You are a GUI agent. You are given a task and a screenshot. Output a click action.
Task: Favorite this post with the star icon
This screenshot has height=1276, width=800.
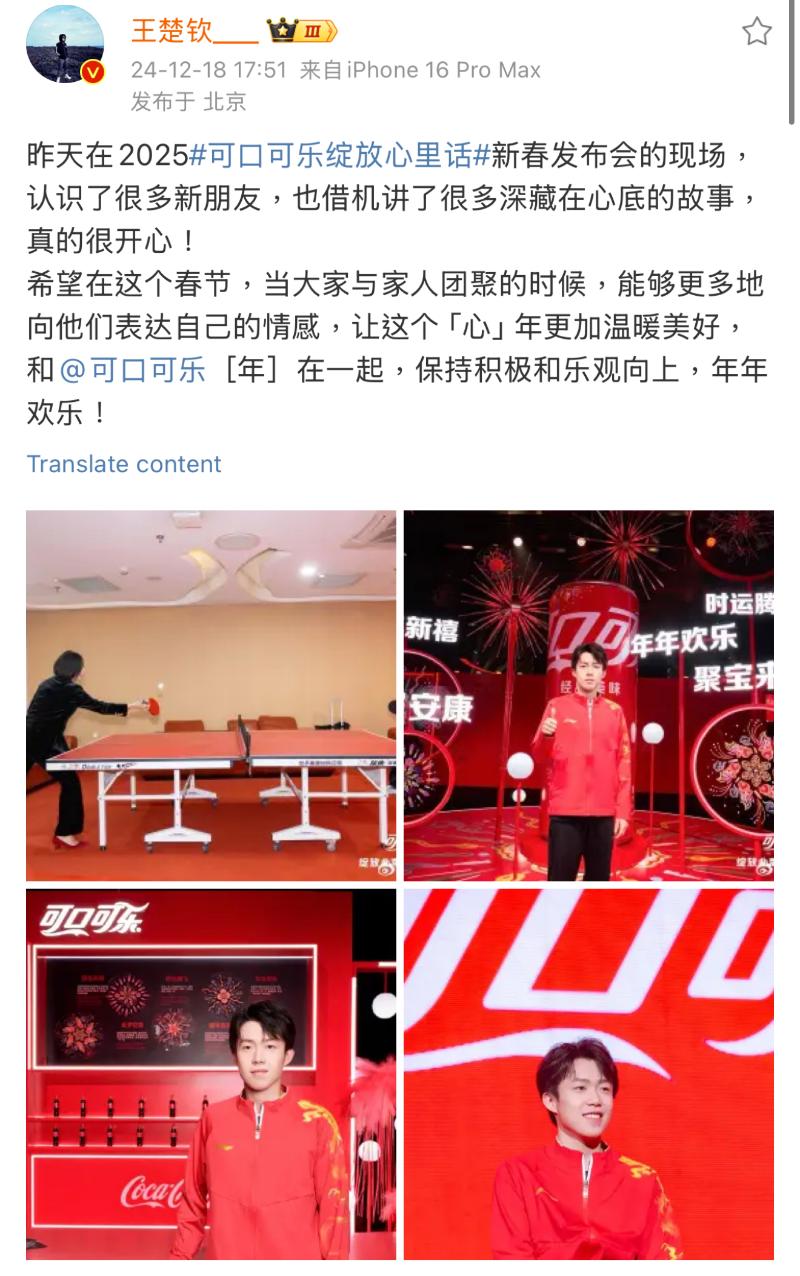tap(757, 32)
